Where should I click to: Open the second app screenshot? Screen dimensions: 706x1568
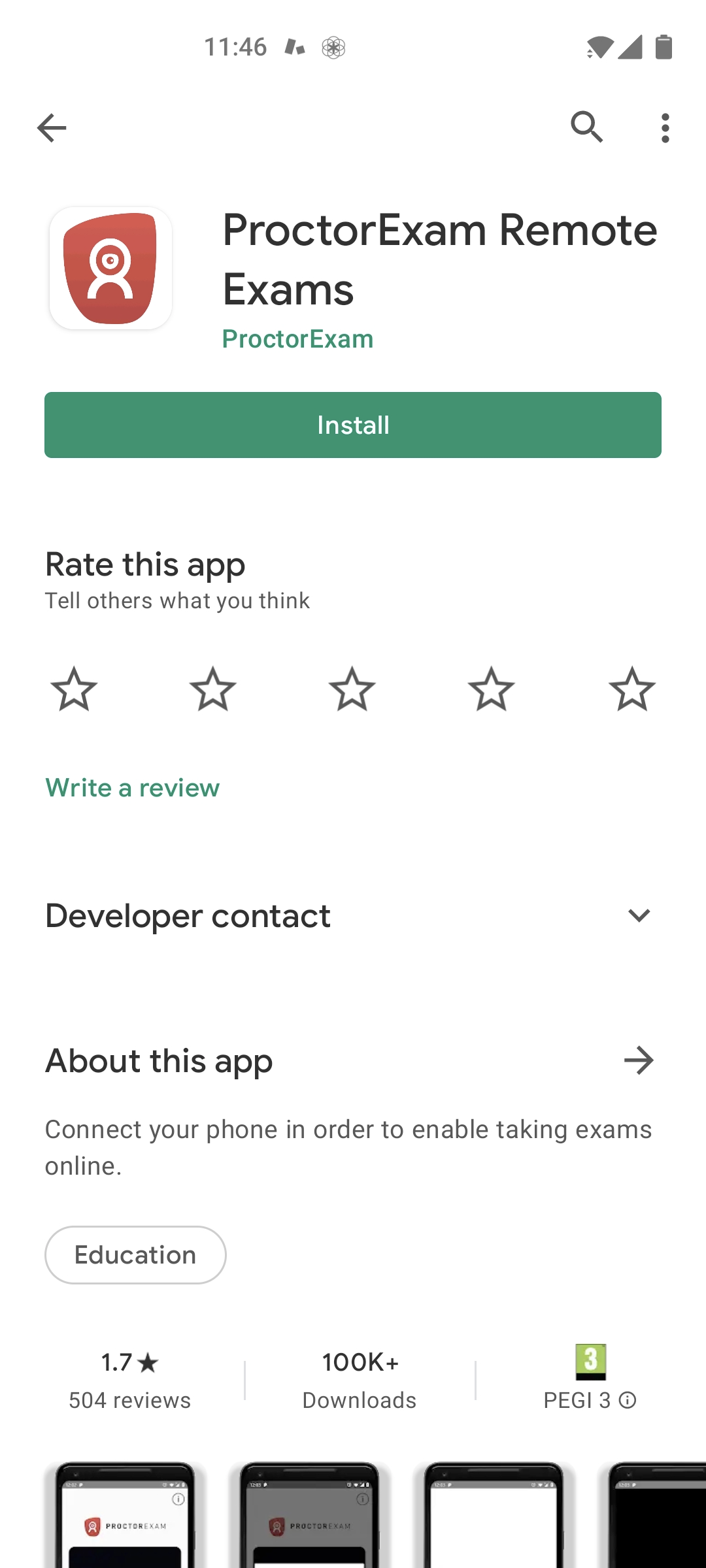coord(309,1516)
